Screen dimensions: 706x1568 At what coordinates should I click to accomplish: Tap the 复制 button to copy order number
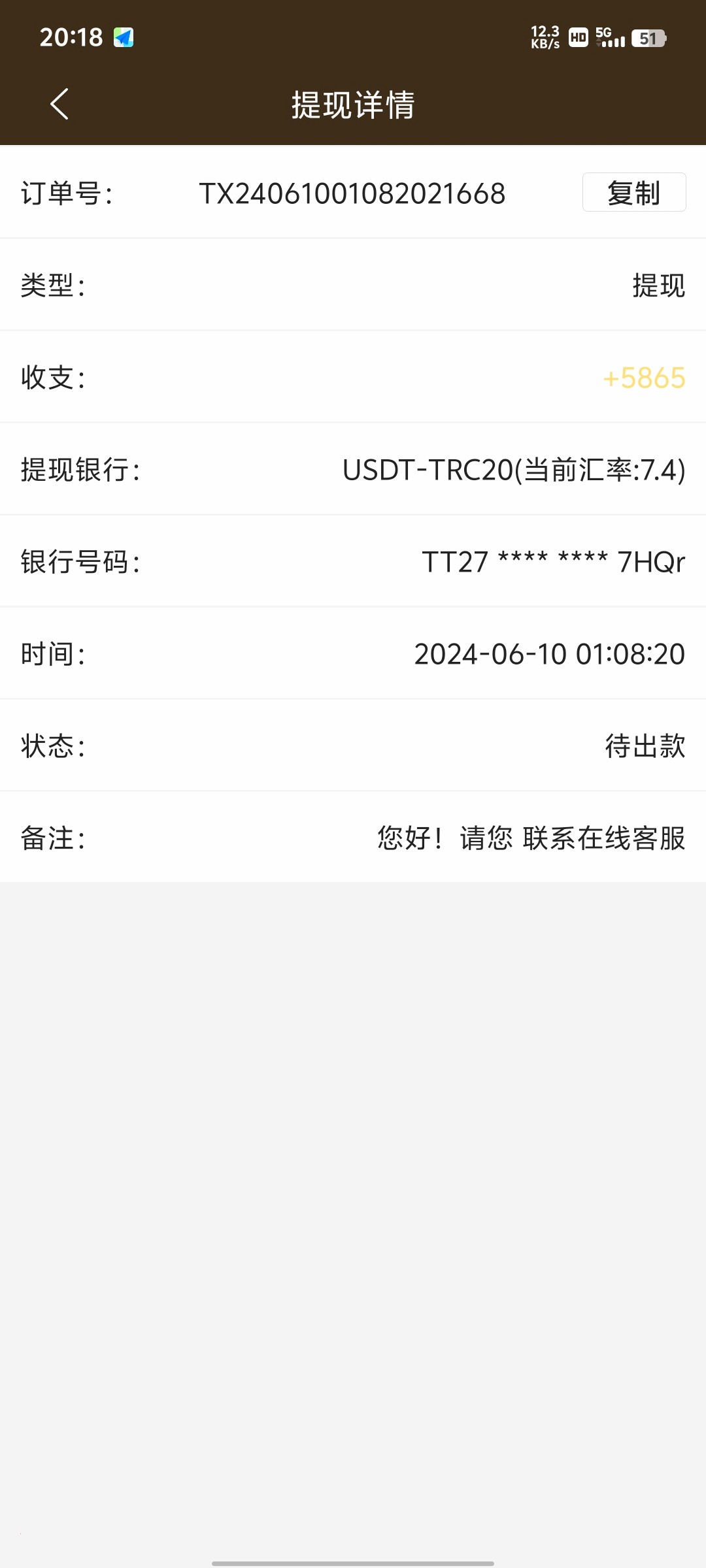coord(633,192)
